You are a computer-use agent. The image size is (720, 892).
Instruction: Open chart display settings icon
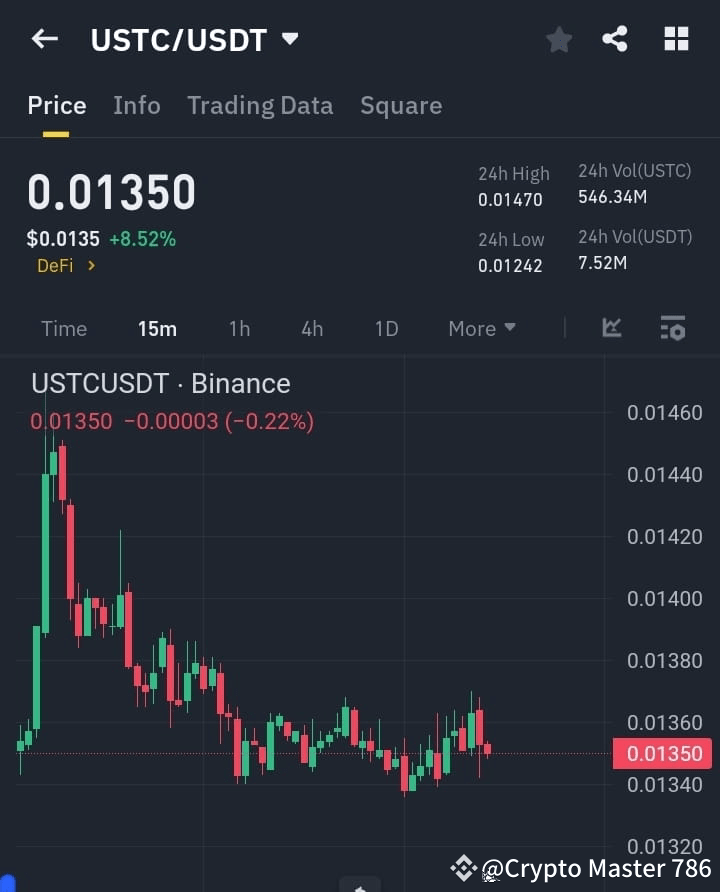point(671,328)
